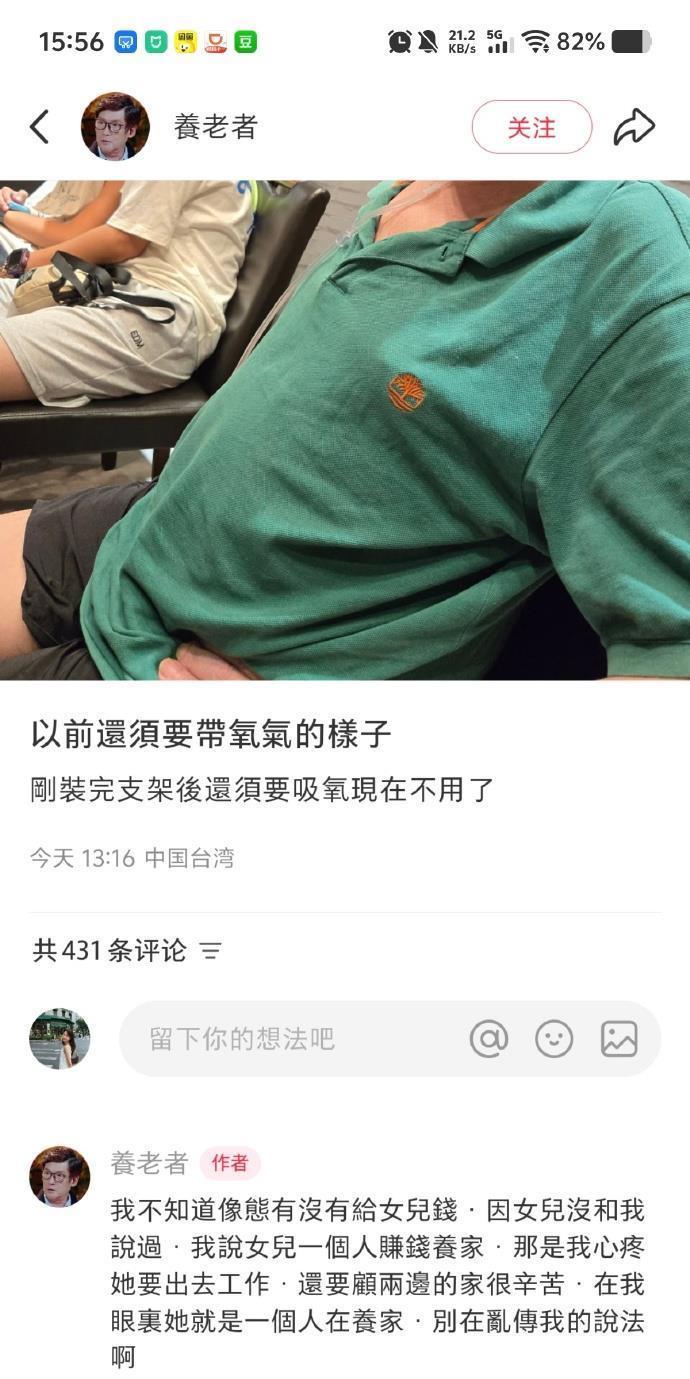Open the post photo in full view
Image resolution: width=690 pixels, height=1379 pixels.
345,430
